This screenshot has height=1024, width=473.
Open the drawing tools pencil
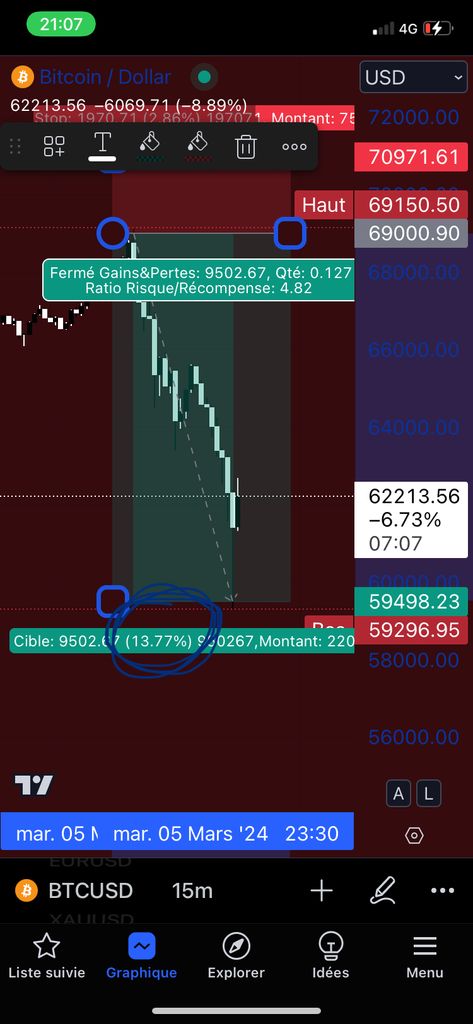(383, 890)
